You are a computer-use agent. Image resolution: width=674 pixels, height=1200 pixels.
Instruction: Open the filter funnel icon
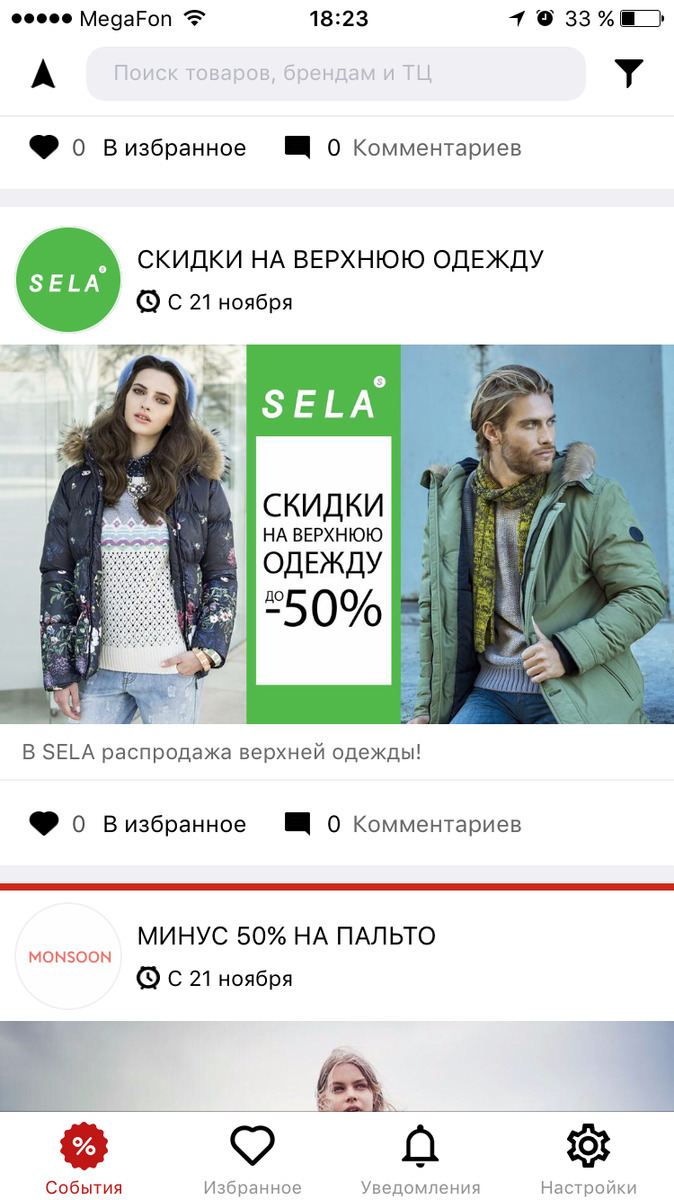[628, 74]
